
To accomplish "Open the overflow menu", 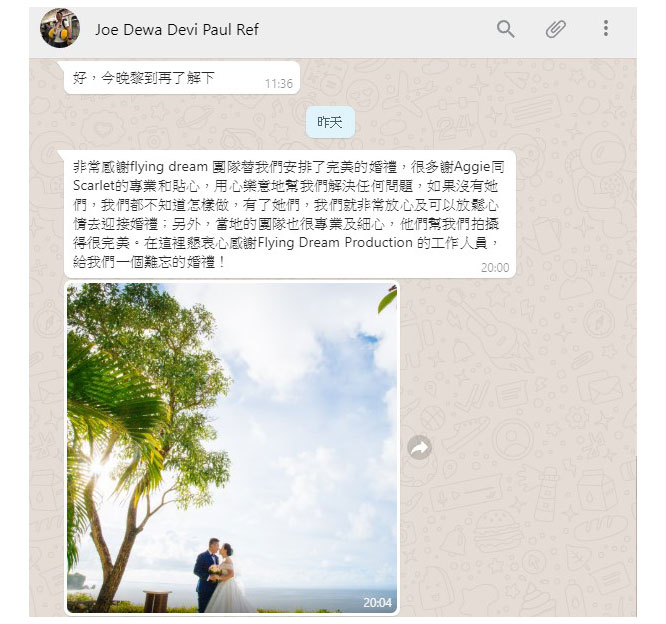I will [x=606, y=29].
